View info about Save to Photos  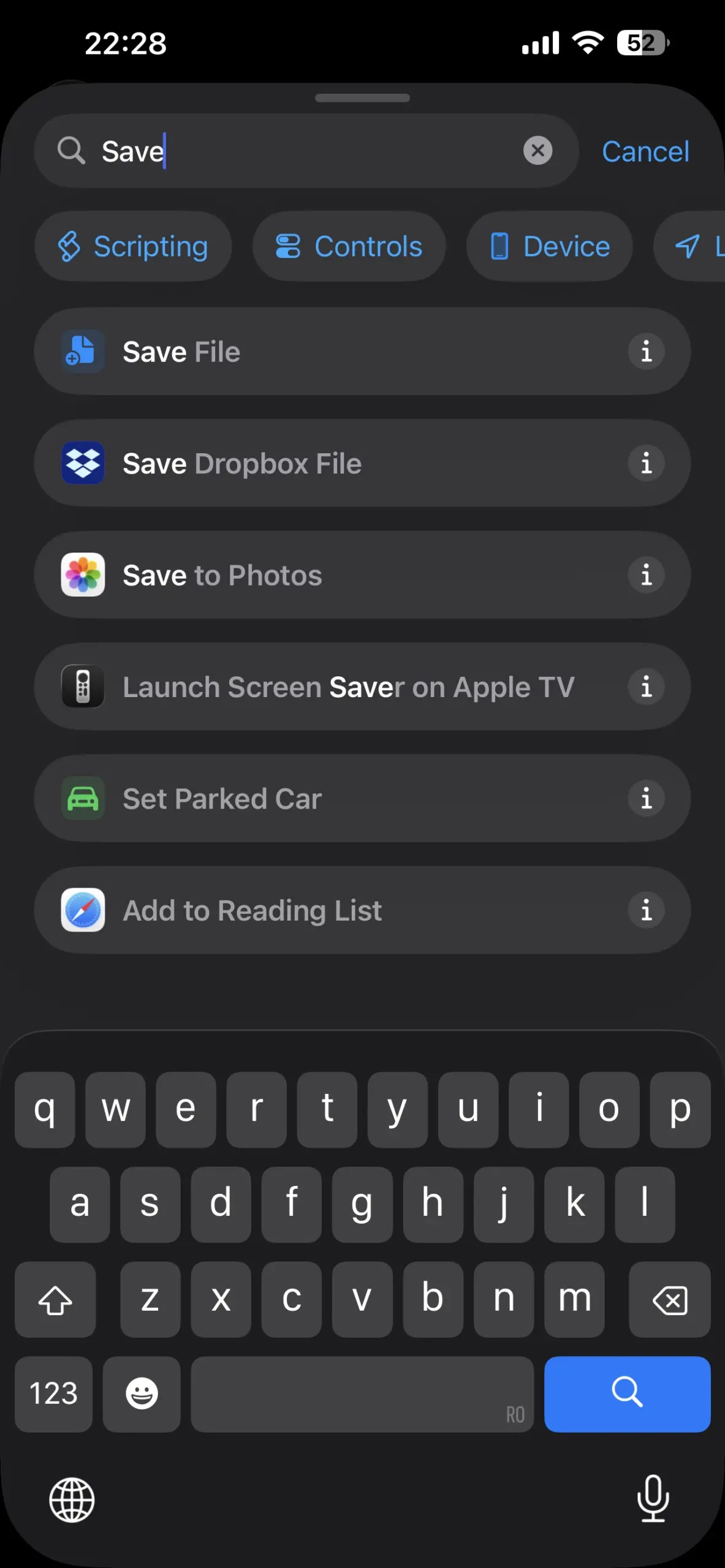[x=646, y=575]
